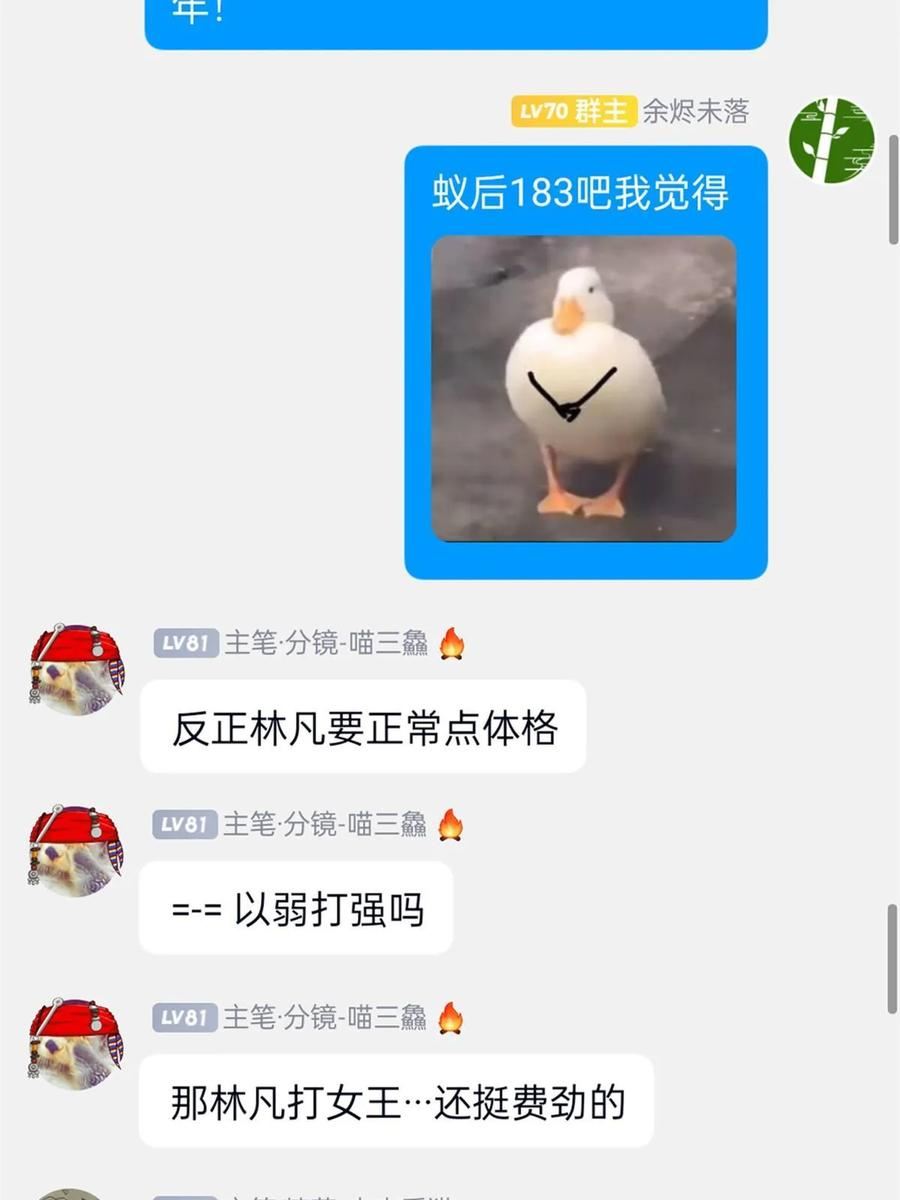Open profile avatar beside "那林凡打女王…还挺费劲的"
The height and width of the screenshot is (1200, 900).
(77, 1044)
